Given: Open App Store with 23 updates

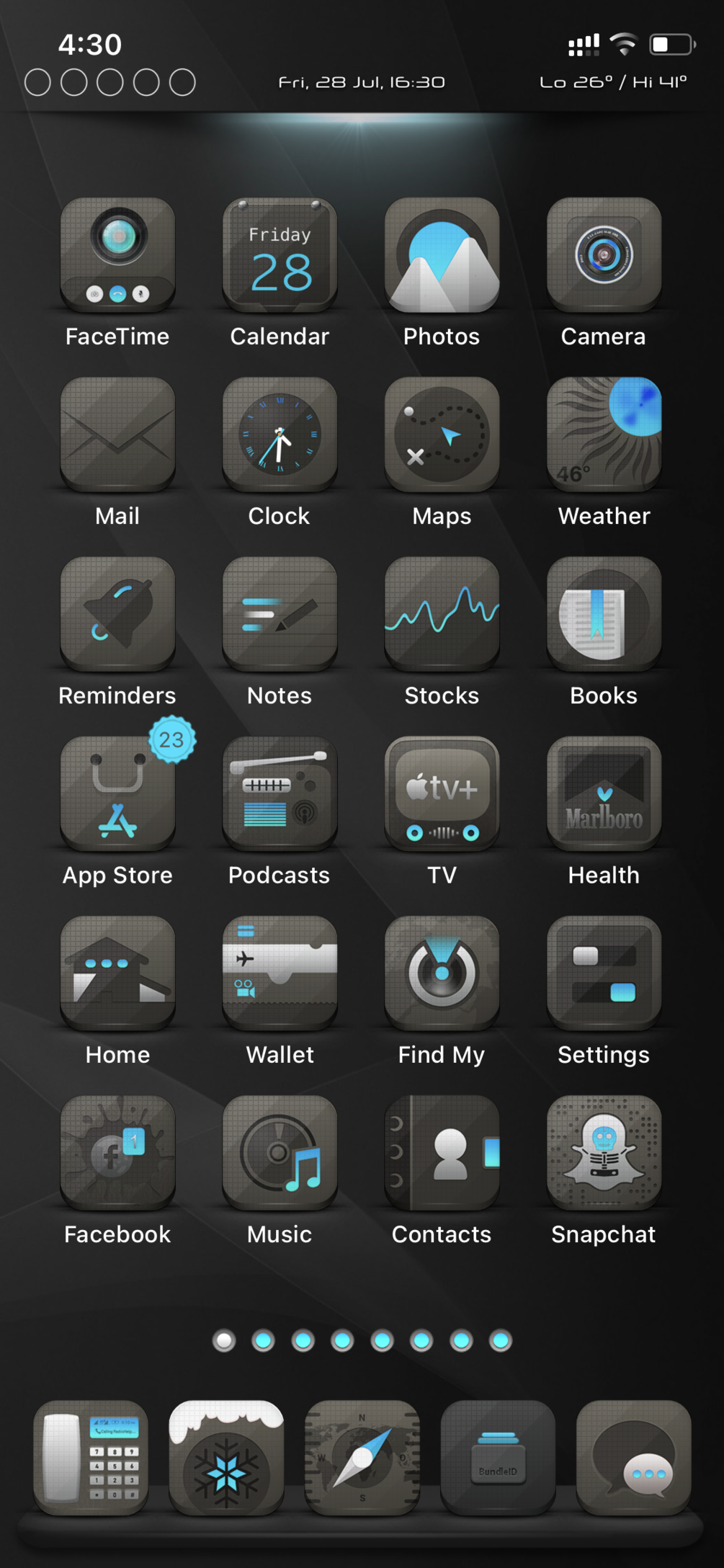Looking at the screenshot, I should click(117, 793).
